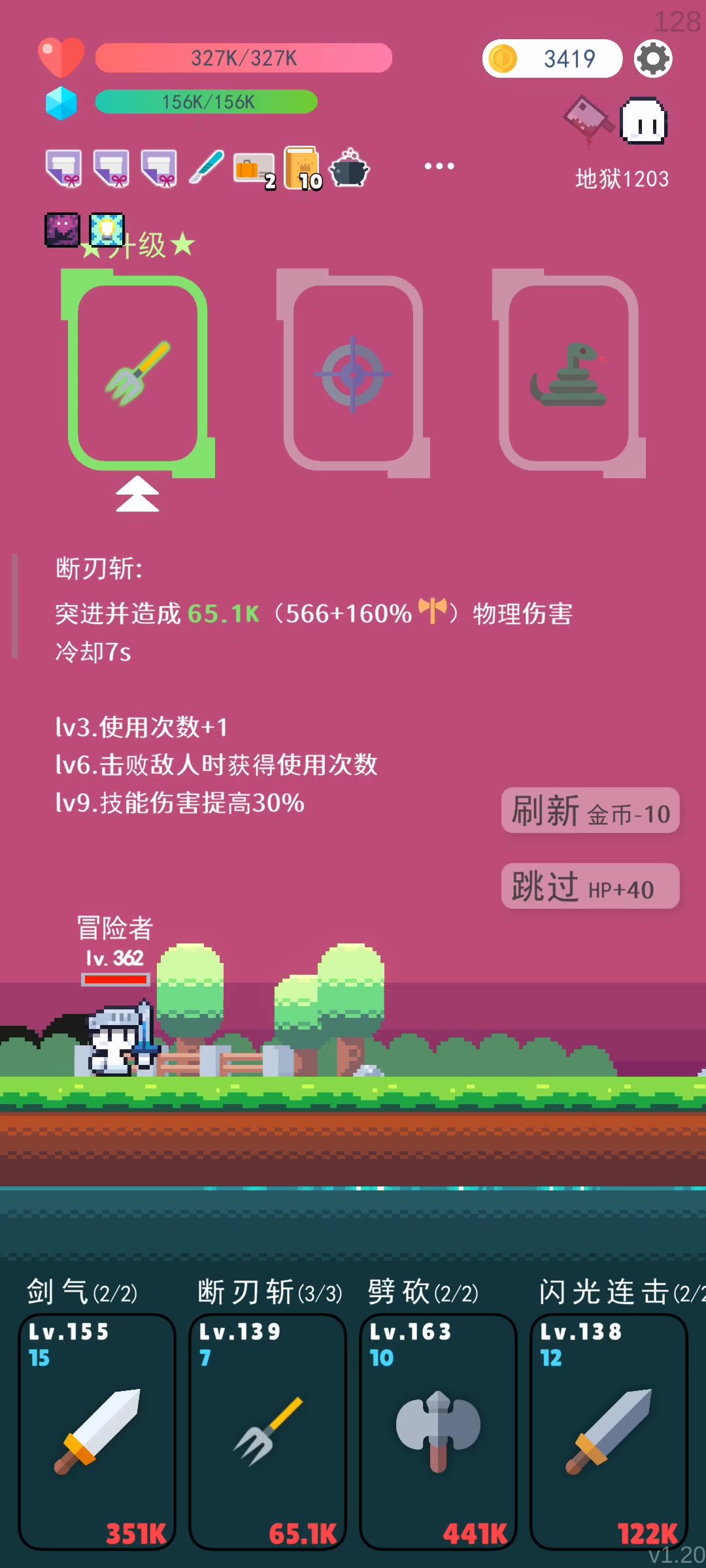This screenshot has width=706, height=1568.
Task: Tap the lightbulb buff icon
Action: click(107, 229)
